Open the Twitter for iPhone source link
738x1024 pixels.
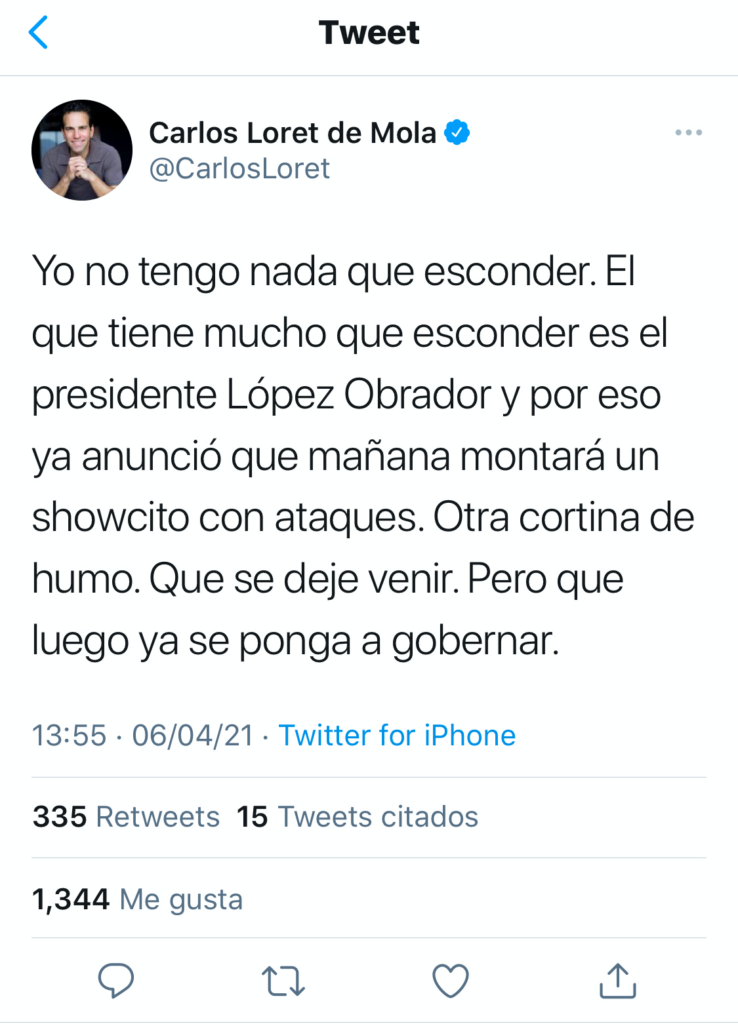[x=397, y=736]
